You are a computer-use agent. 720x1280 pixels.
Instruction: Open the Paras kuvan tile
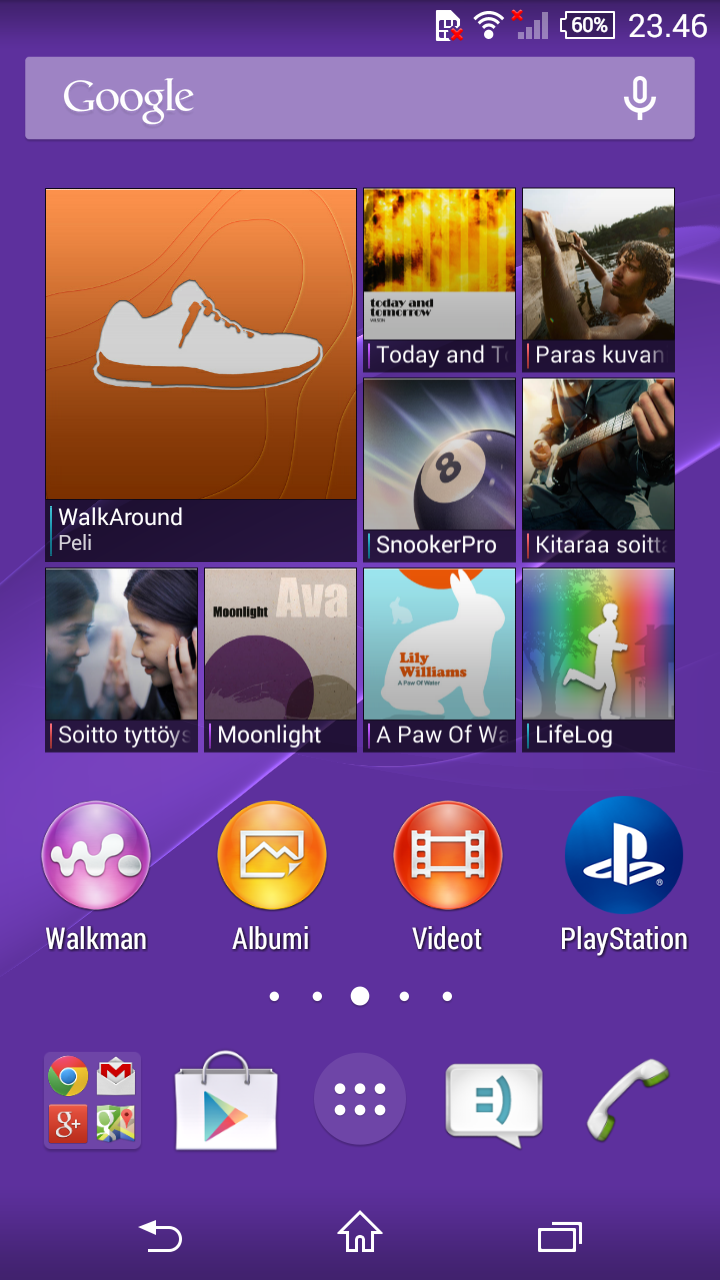coord(598,280)
